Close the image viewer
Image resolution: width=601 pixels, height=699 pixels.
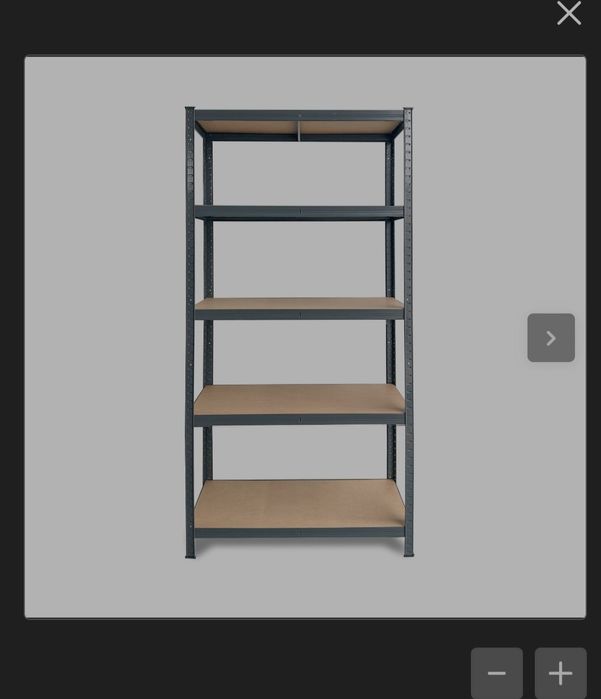[569, 13]
